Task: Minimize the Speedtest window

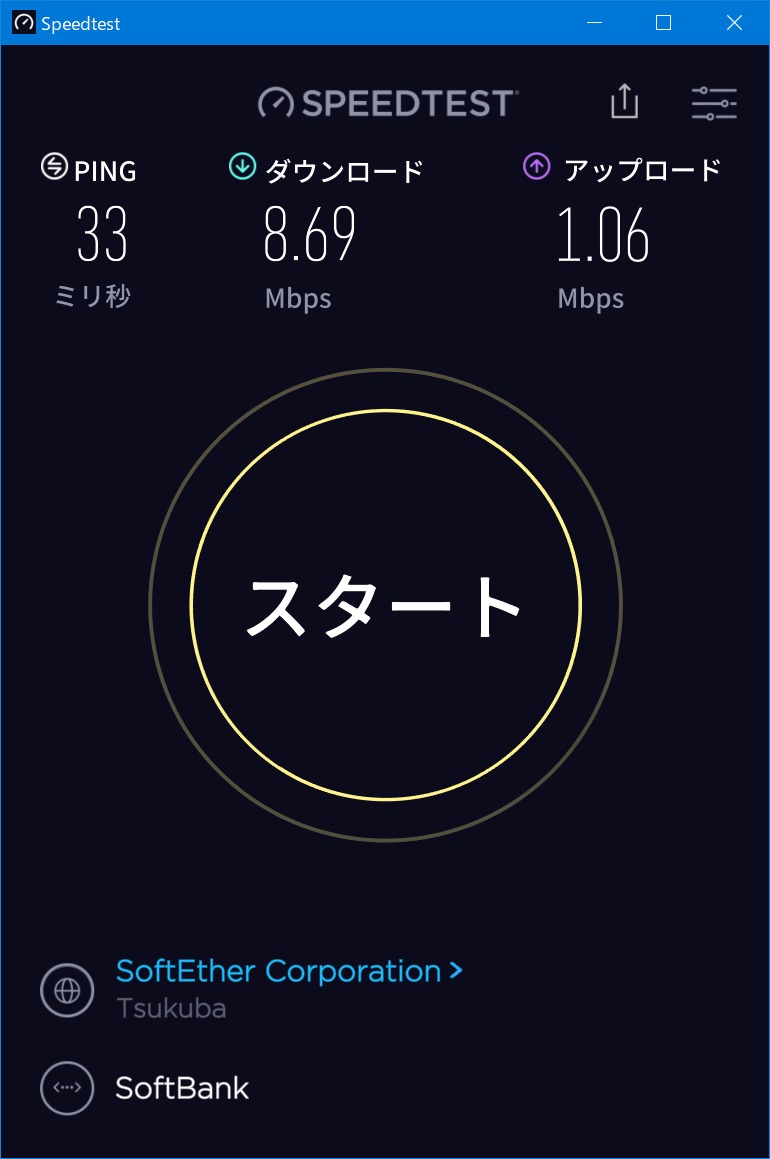Action: (x=592, y=23)
